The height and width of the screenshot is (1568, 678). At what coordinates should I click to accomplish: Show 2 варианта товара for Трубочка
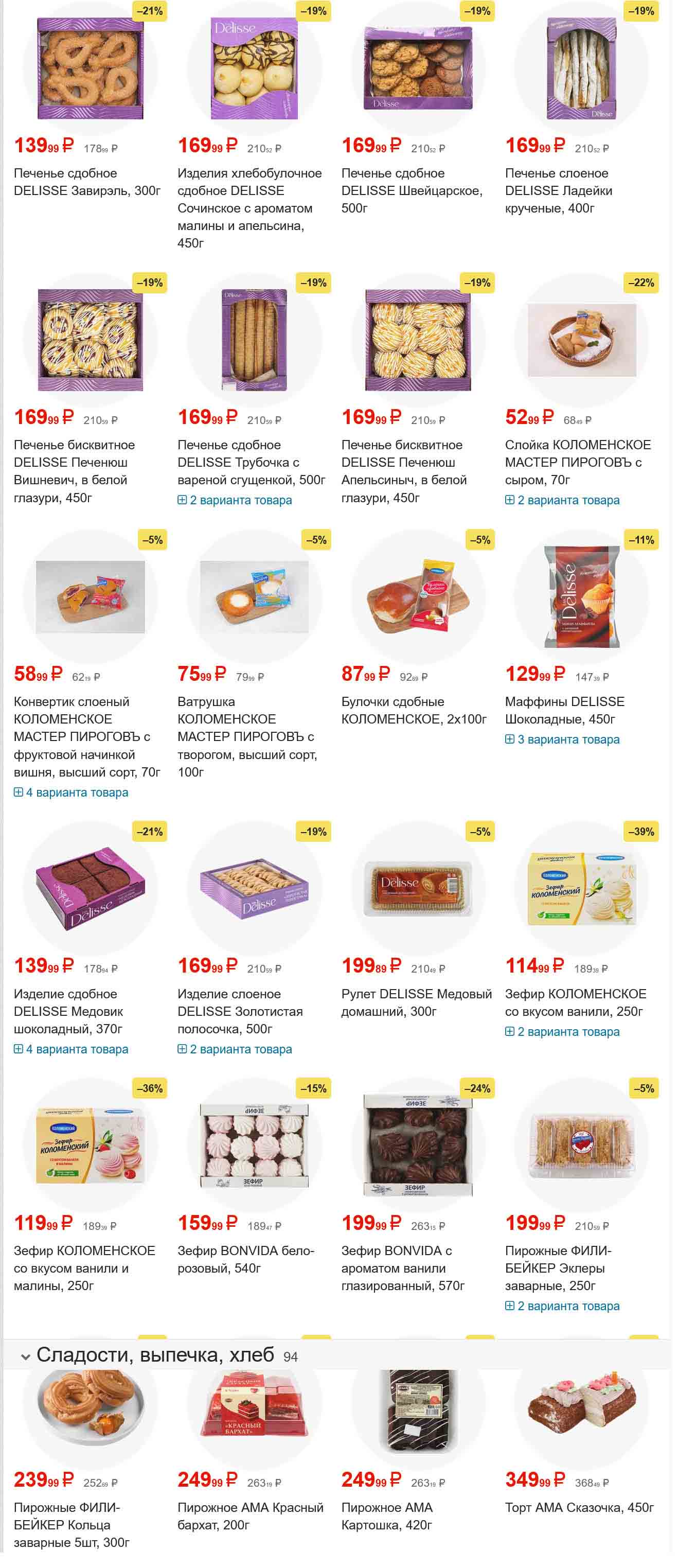235,500
